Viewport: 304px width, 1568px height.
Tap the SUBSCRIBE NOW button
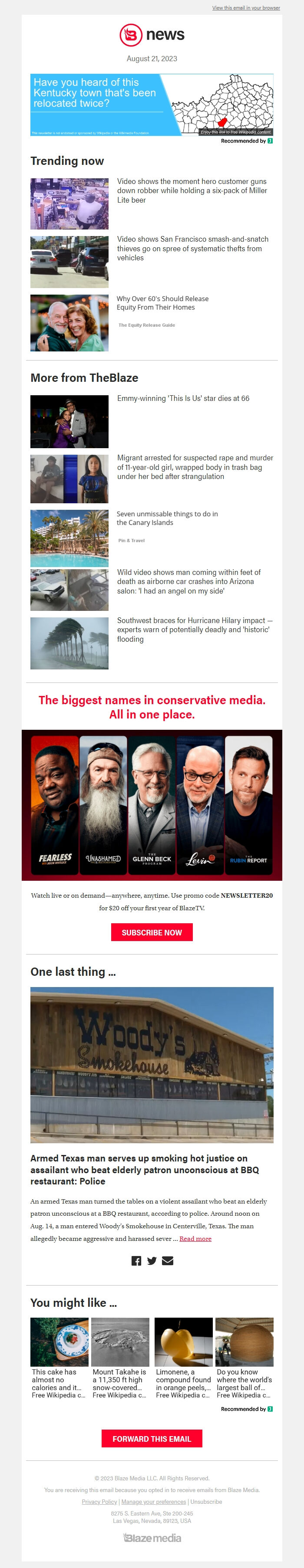pyautogui.click(x=152, y=932)
